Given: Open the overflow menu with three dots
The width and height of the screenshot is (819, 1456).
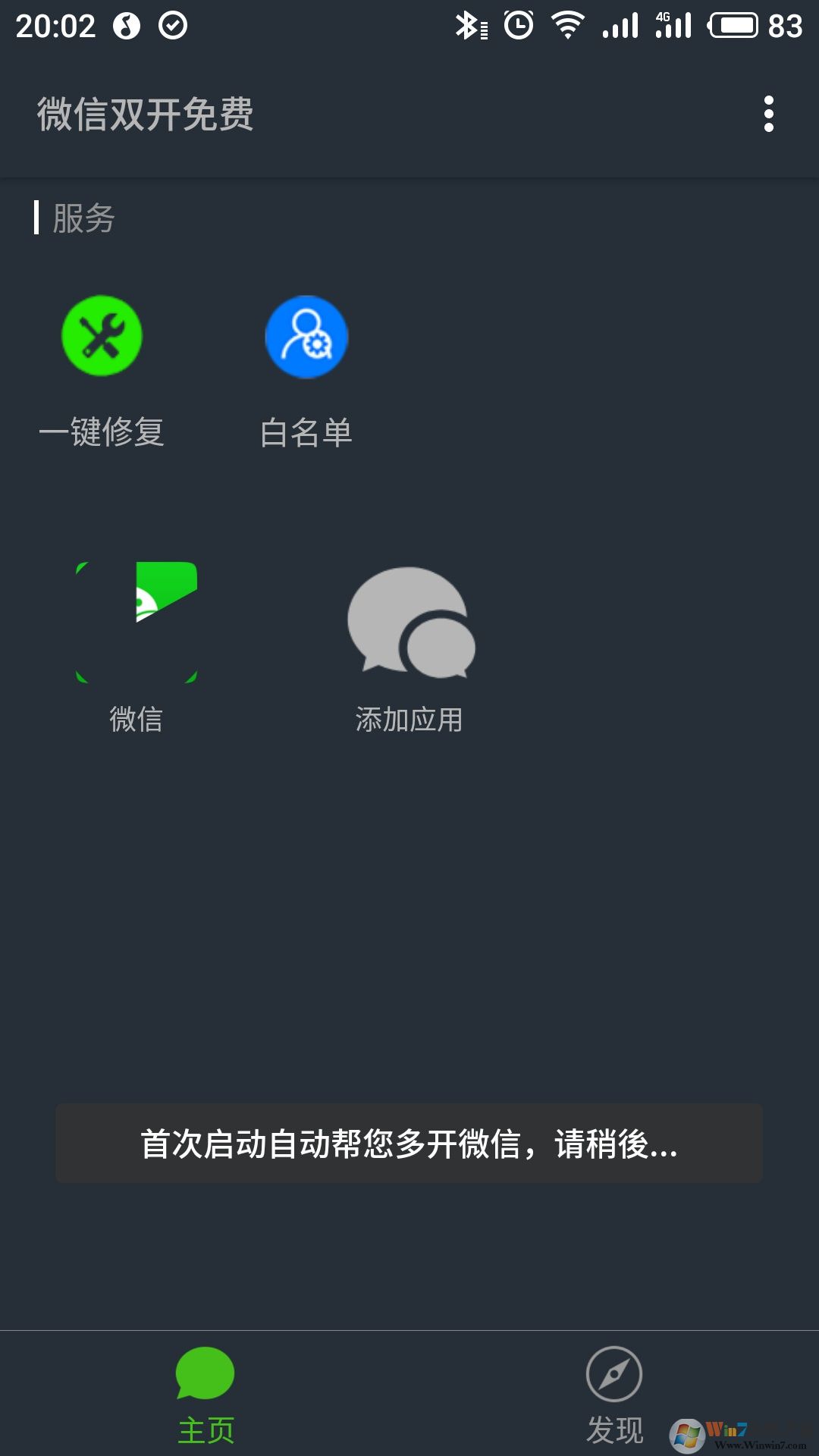Looking at the screenshot, I should coord(770,114).
